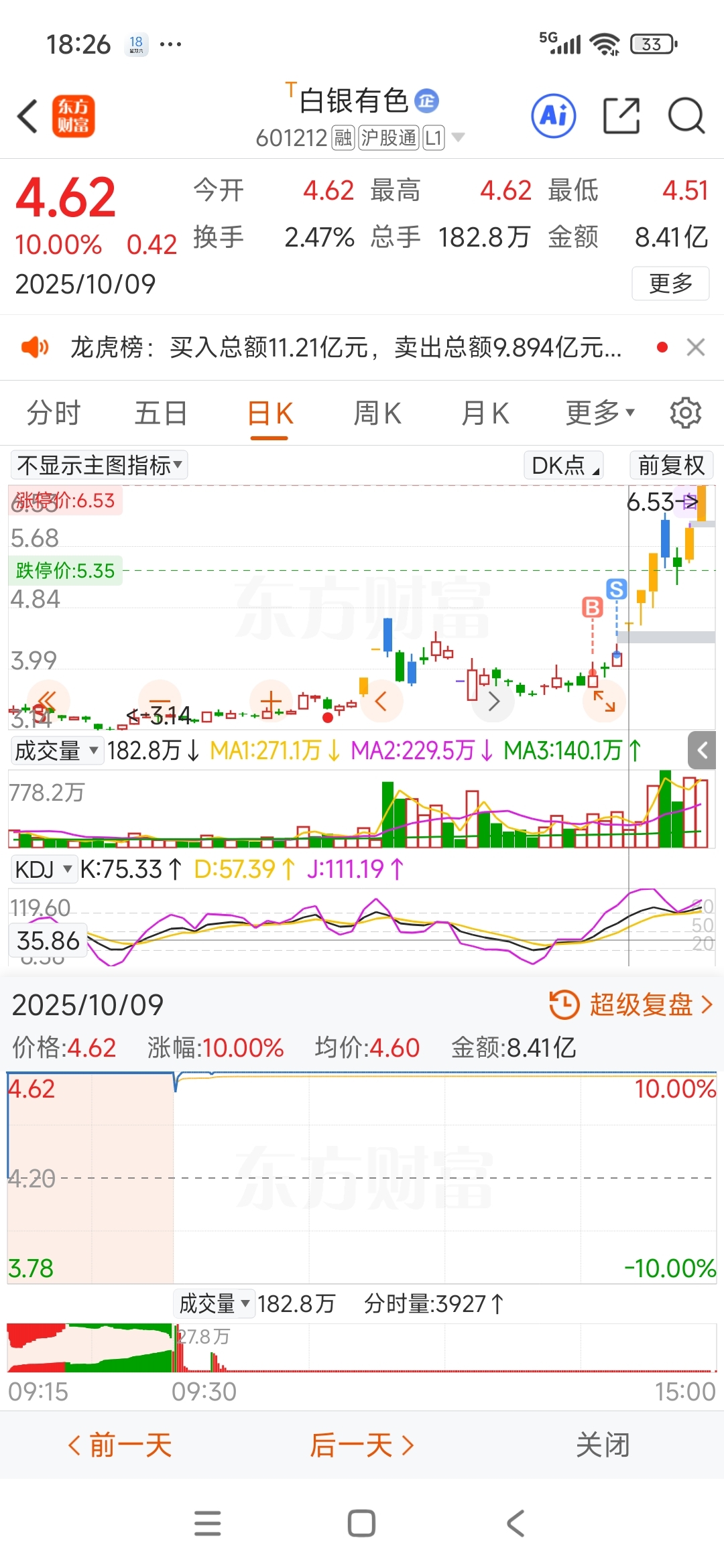Expand the 更多 chart period dropdown
Screen dimensions: 724x1568
pos(600,413)
